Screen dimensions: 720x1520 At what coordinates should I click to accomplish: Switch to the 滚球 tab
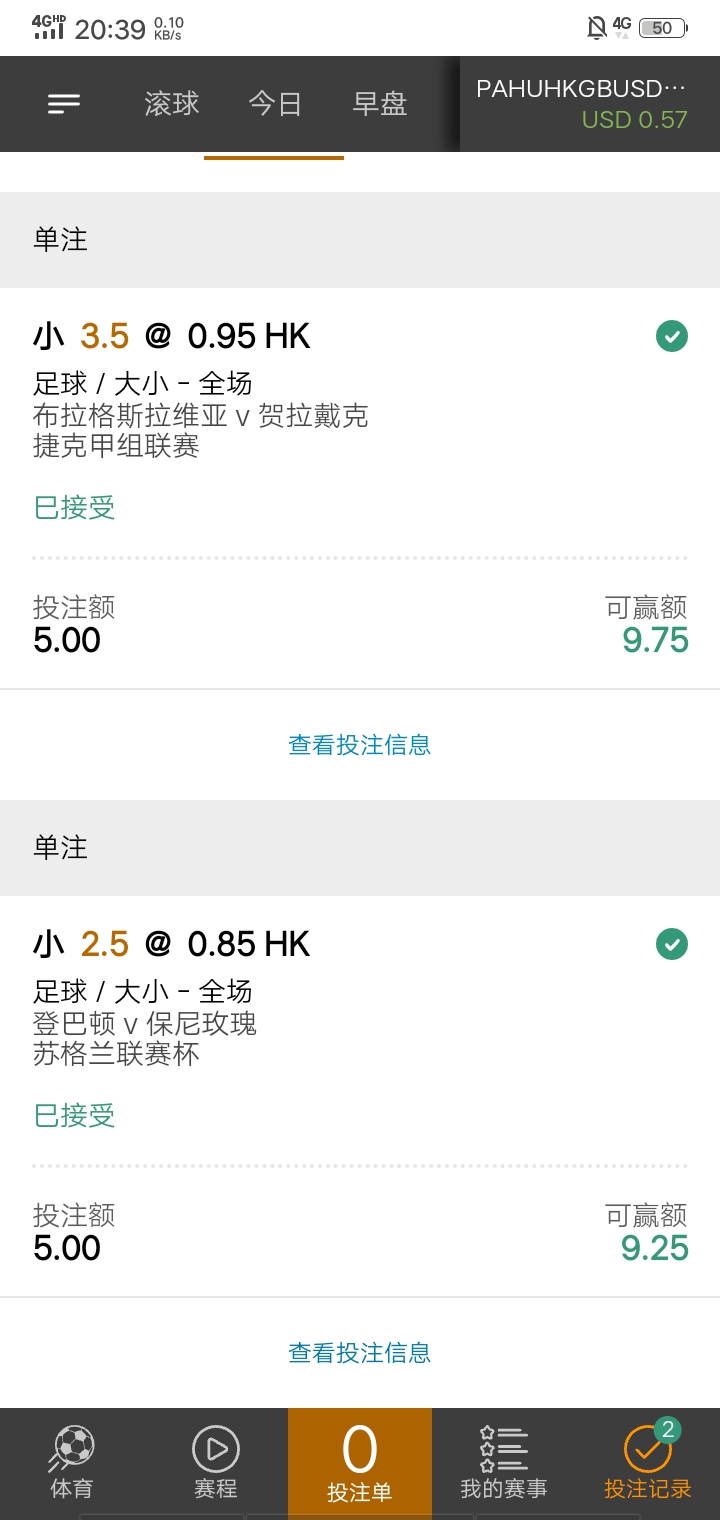coord(172,104)
